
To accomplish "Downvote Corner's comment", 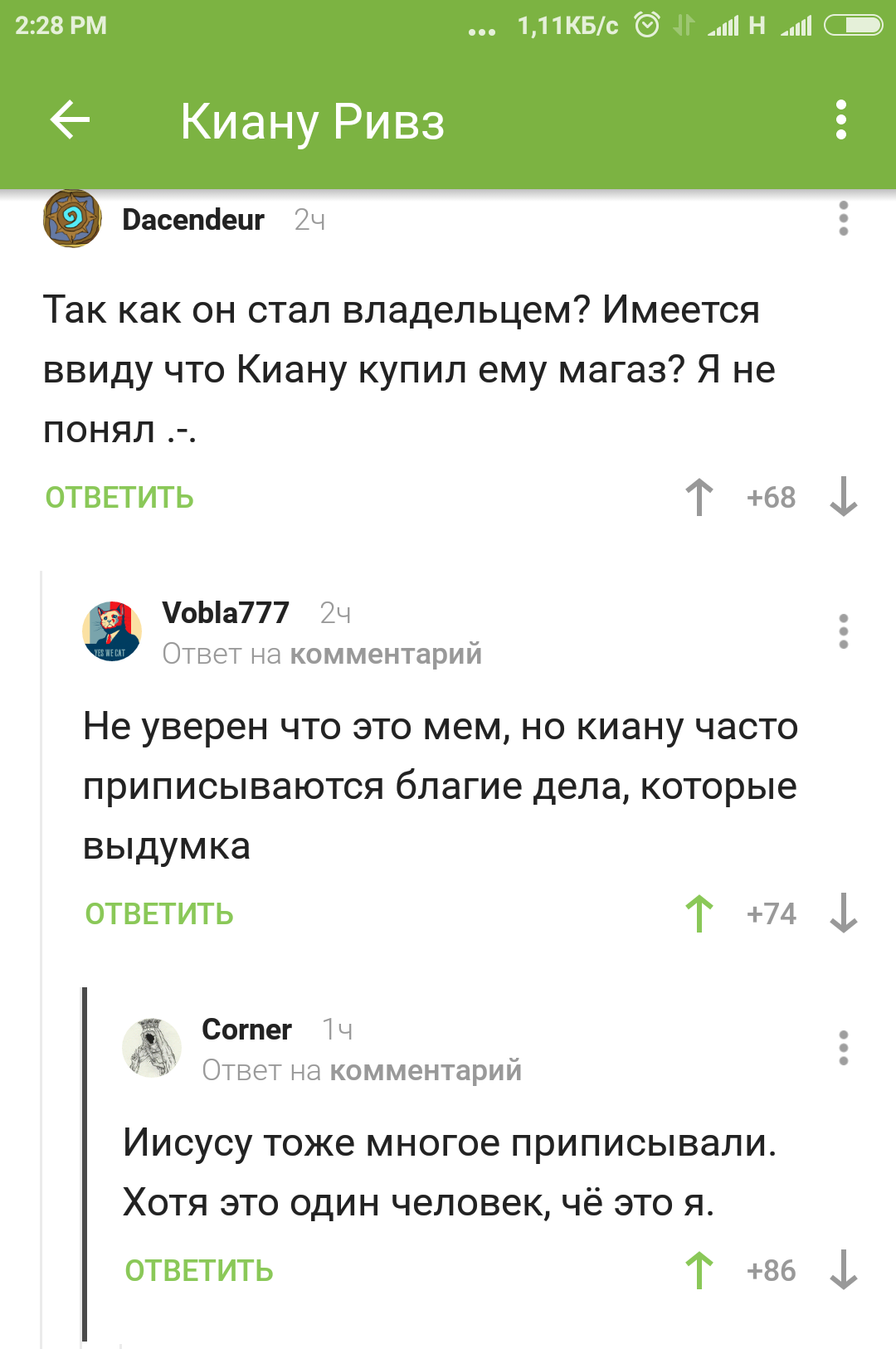I will point(843,1271).
